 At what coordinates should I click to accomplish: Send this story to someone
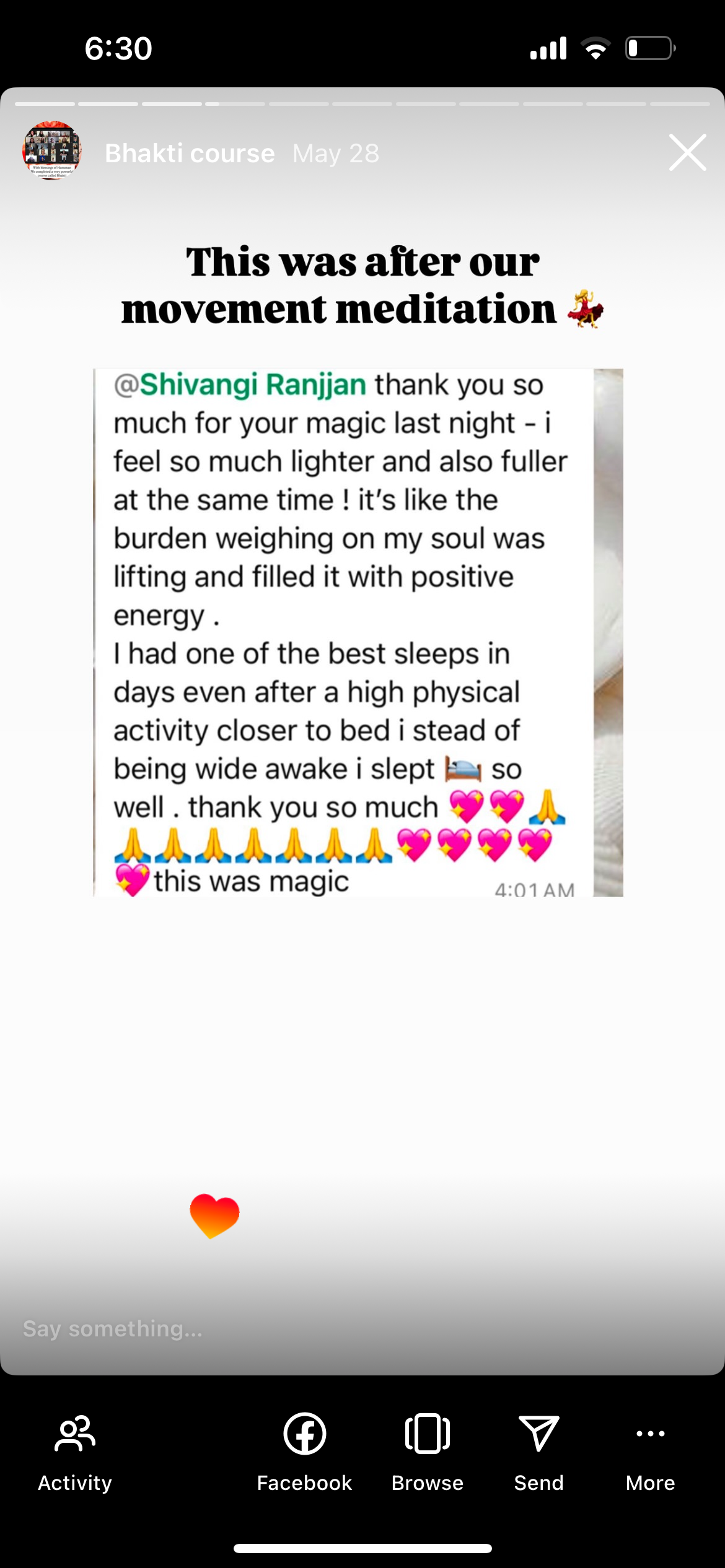click(x=538, y=1450)
